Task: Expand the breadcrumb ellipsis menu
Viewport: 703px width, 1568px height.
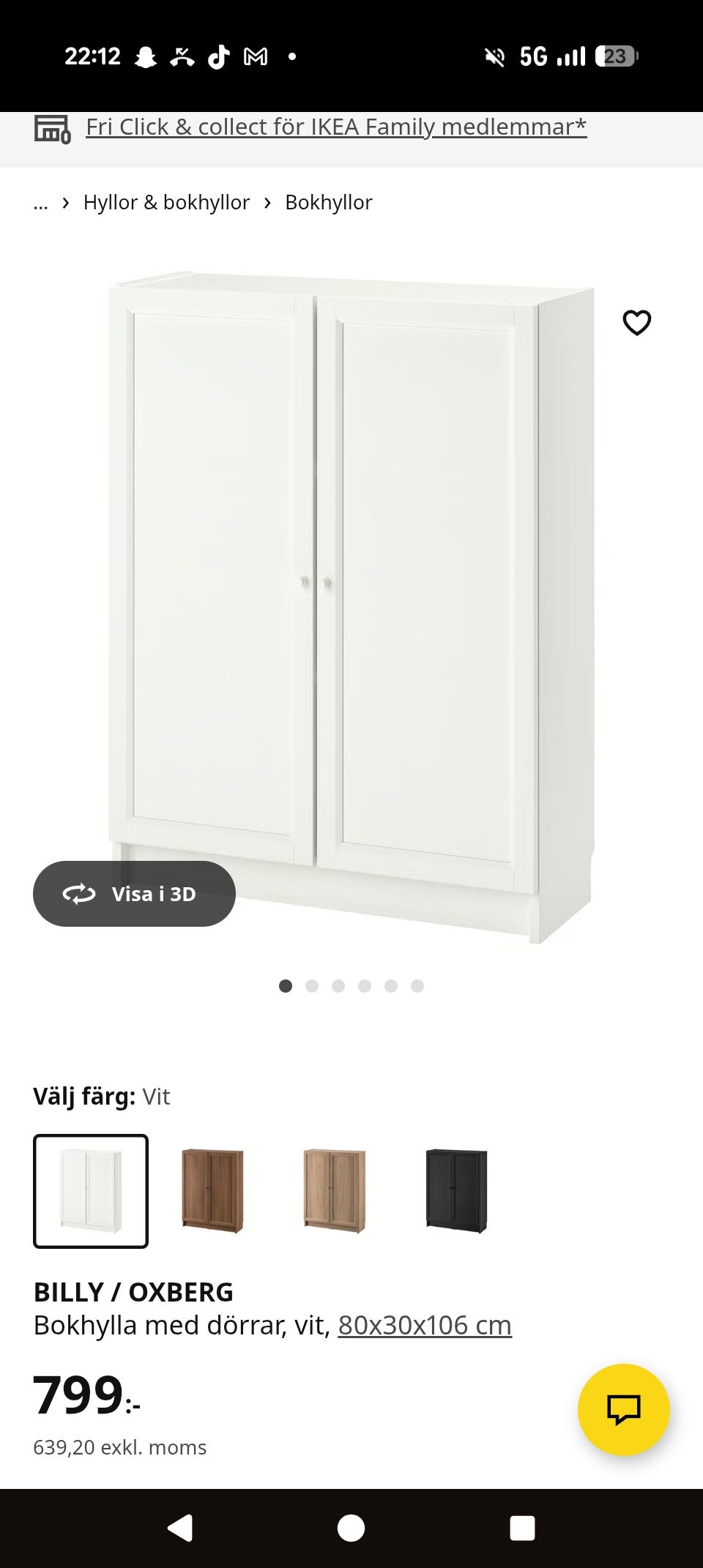Action: click(x=41, y=202)
